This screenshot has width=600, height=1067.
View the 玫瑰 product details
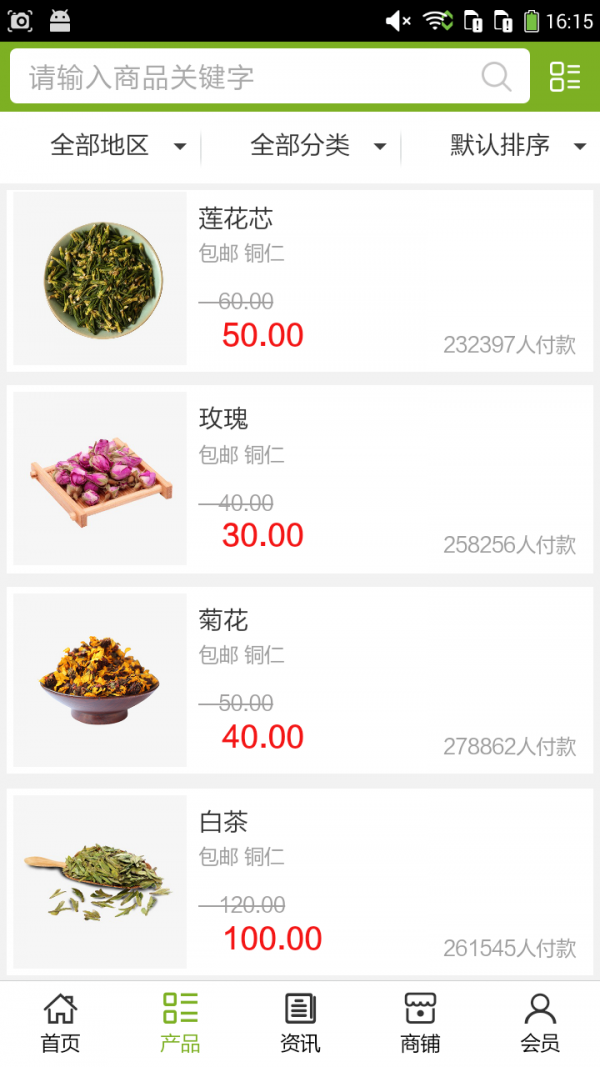click(x=300, y=479)
